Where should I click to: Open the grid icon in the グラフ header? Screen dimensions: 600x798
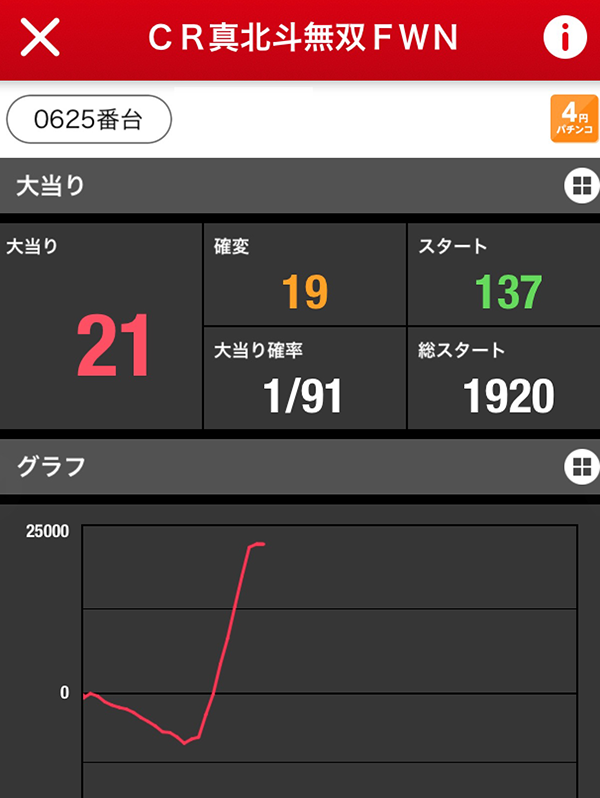(579, 466)
